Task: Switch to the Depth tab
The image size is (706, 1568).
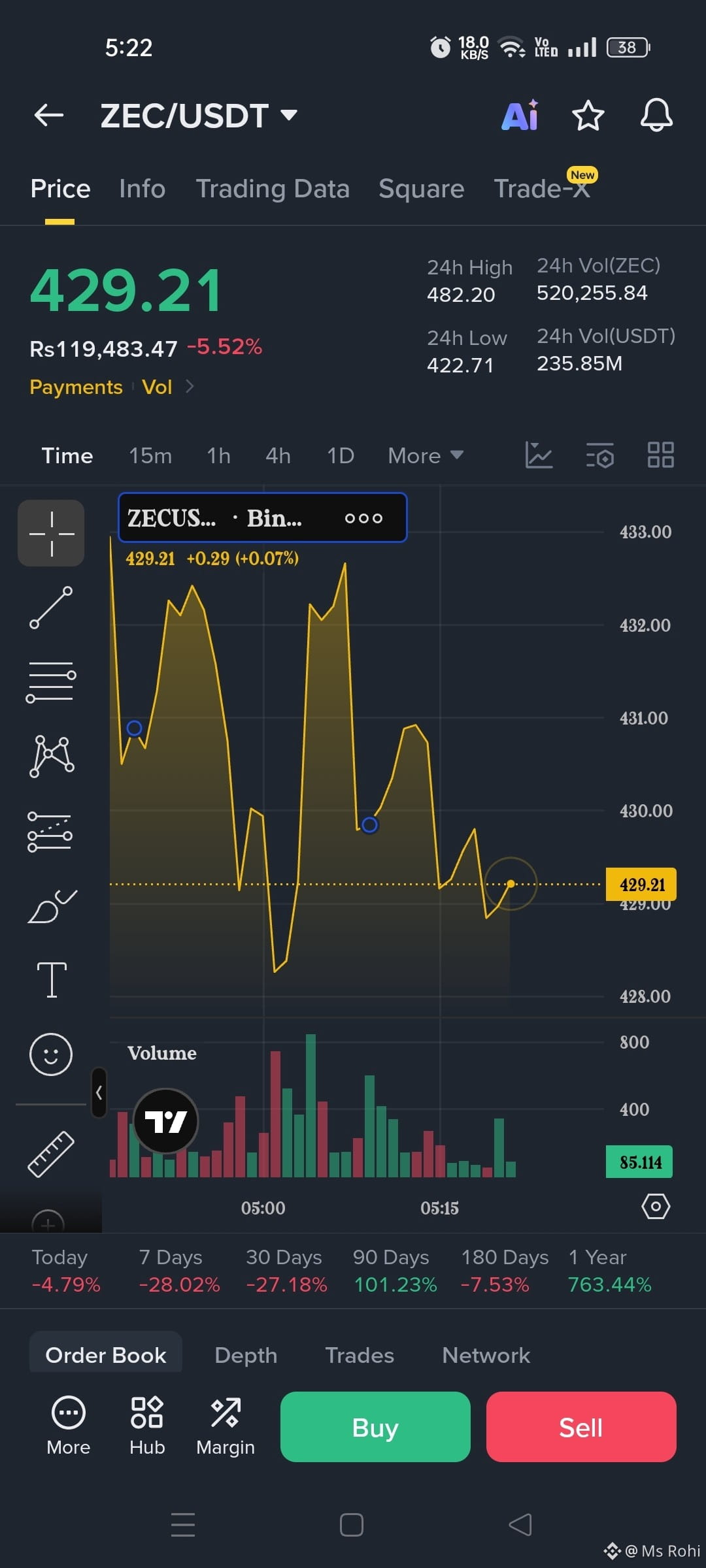Action: coord(246,1355)
